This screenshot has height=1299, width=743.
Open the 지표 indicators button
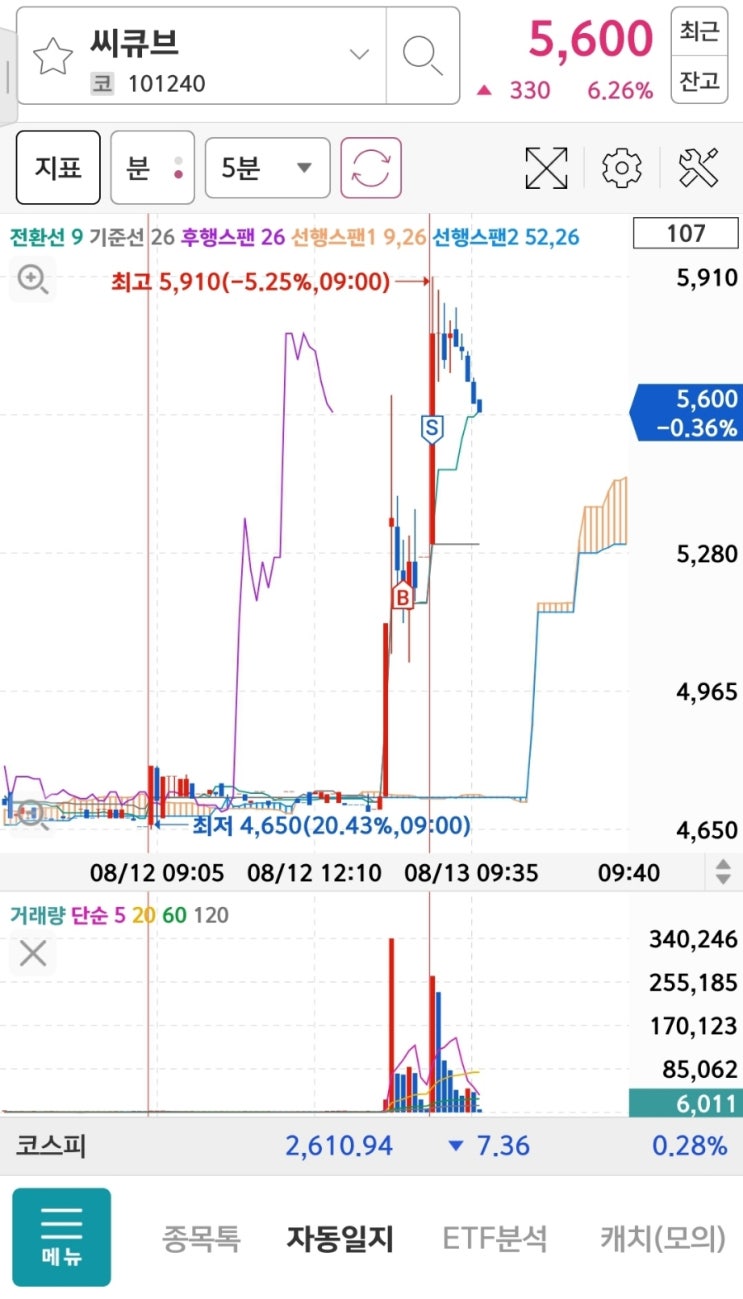pyautogui.click(x=58, y=168)
